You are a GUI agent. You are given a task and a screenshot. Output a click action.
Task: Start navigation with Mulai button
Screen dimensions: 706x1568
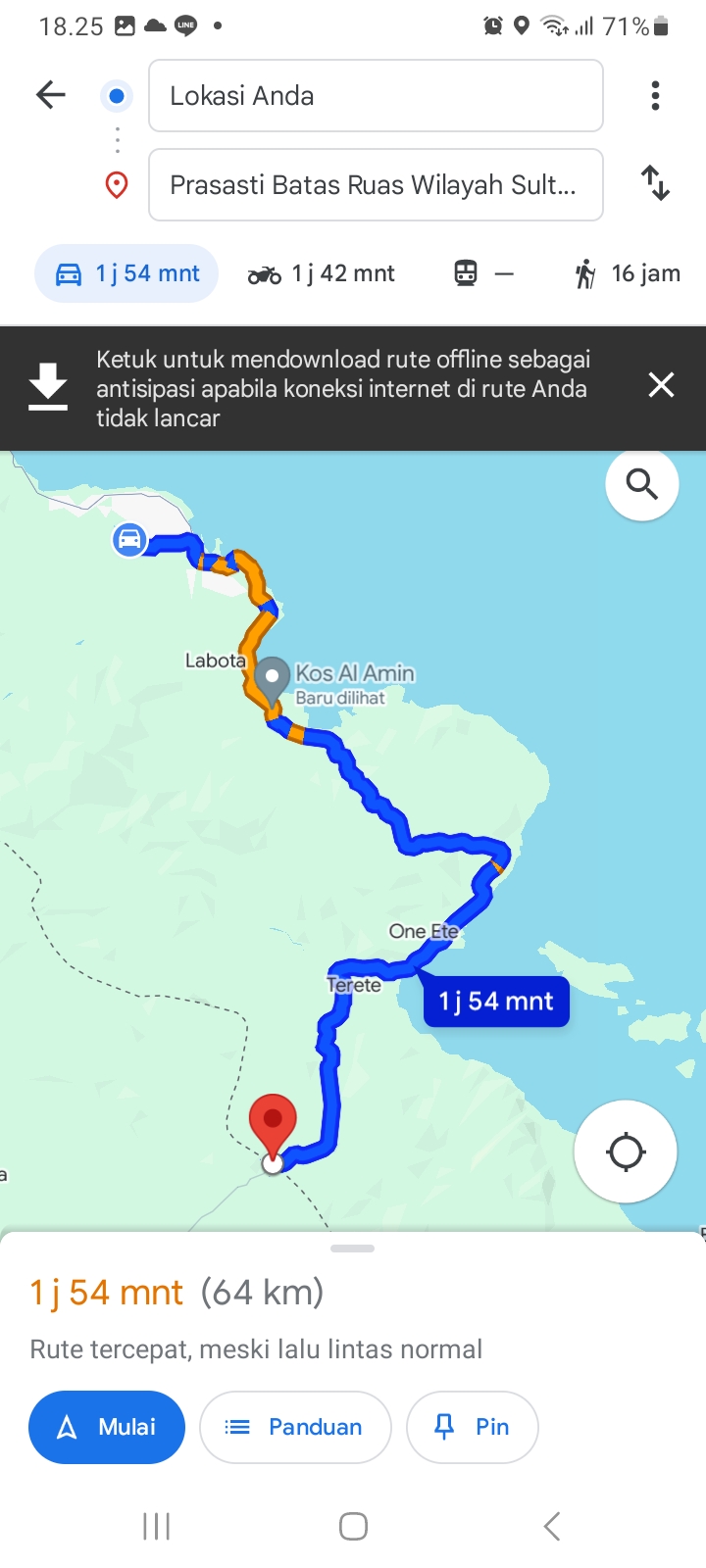[107, 1427]
